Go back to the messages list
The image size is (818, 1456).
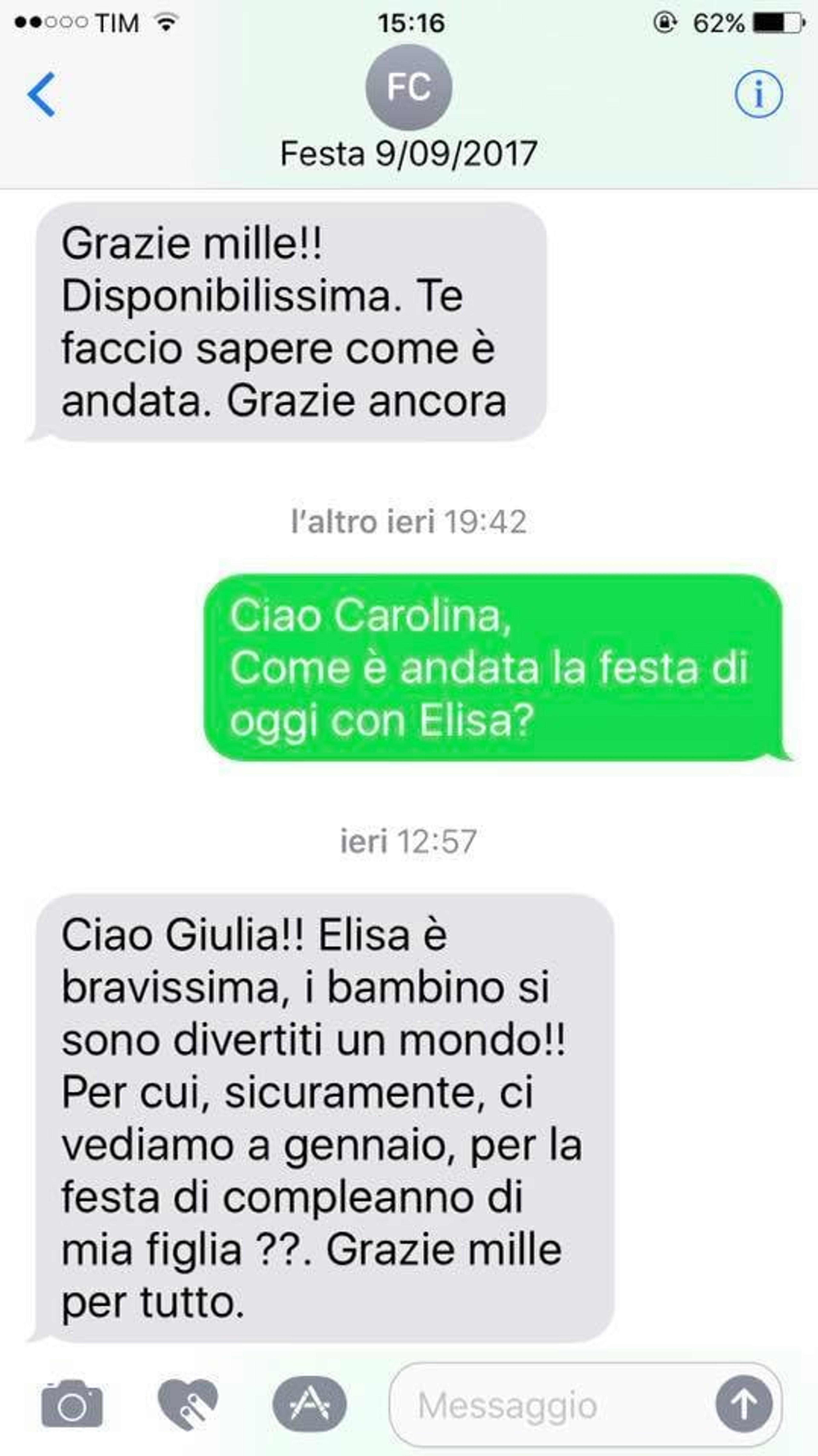click(x=41, y=94)
